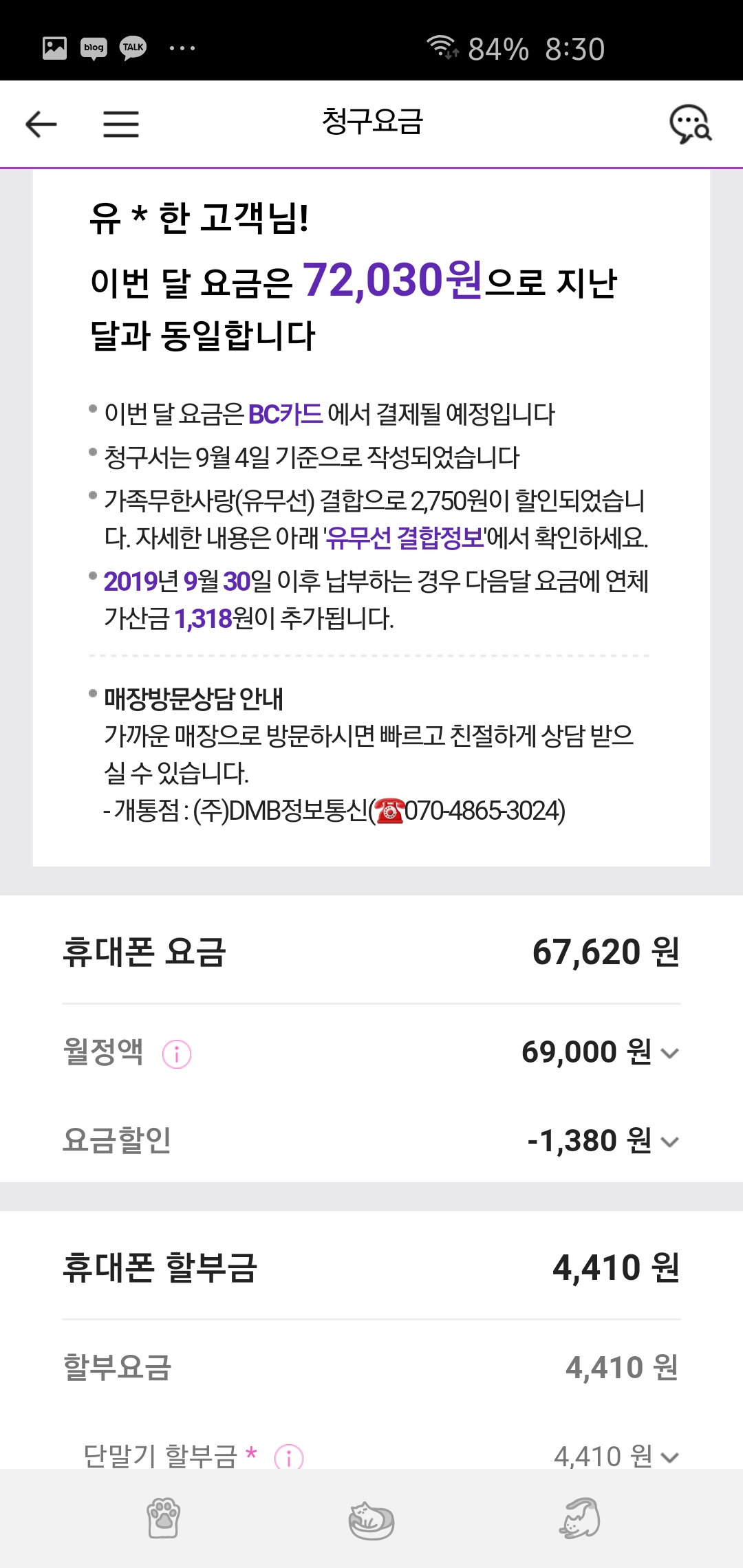743x1568 pixels.
Task: Open the '유무선 결합정보' link
Action: [405, 538]
